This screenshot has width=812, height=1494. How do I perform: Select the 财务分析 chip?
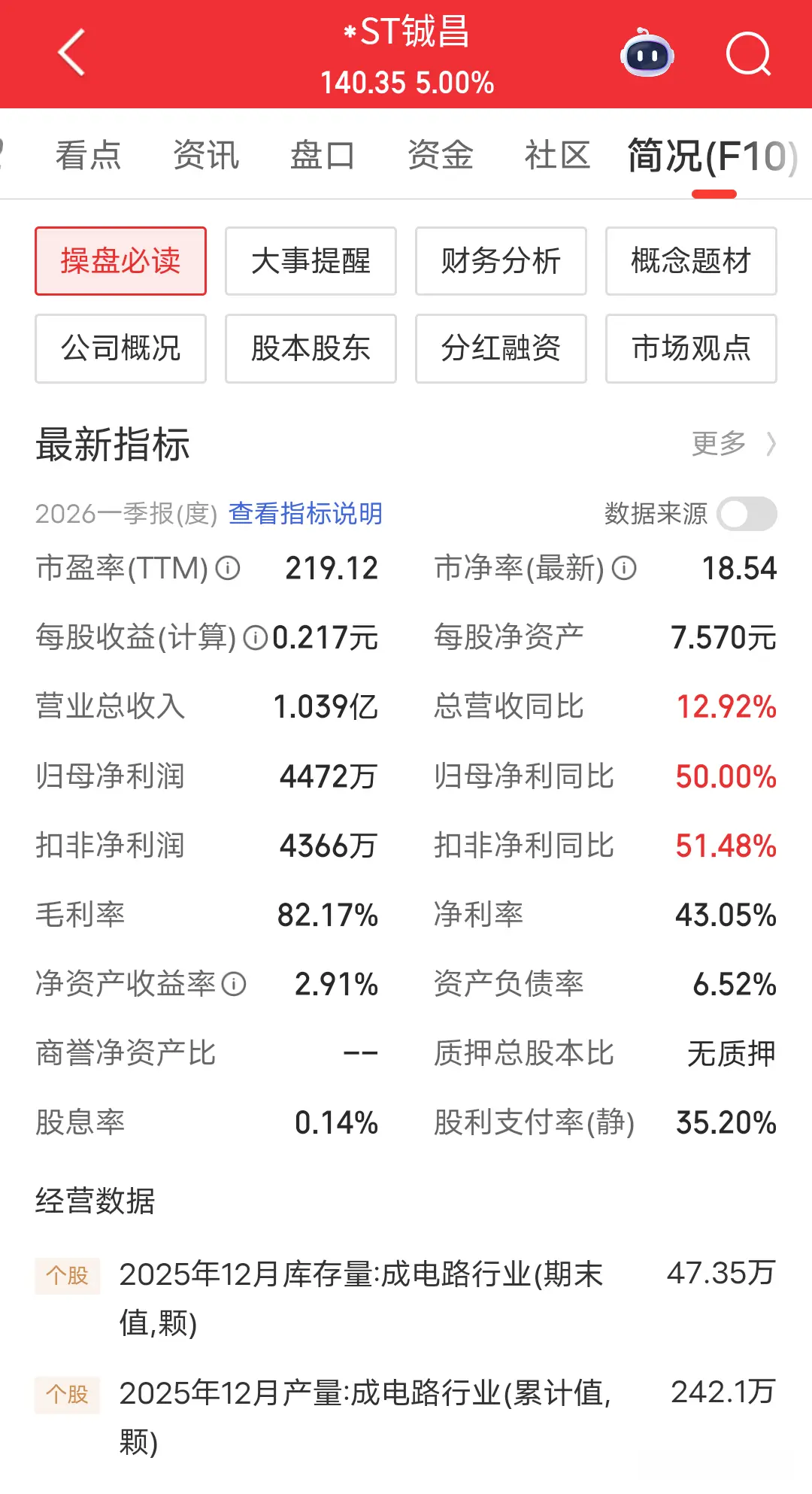pos(501,261)
